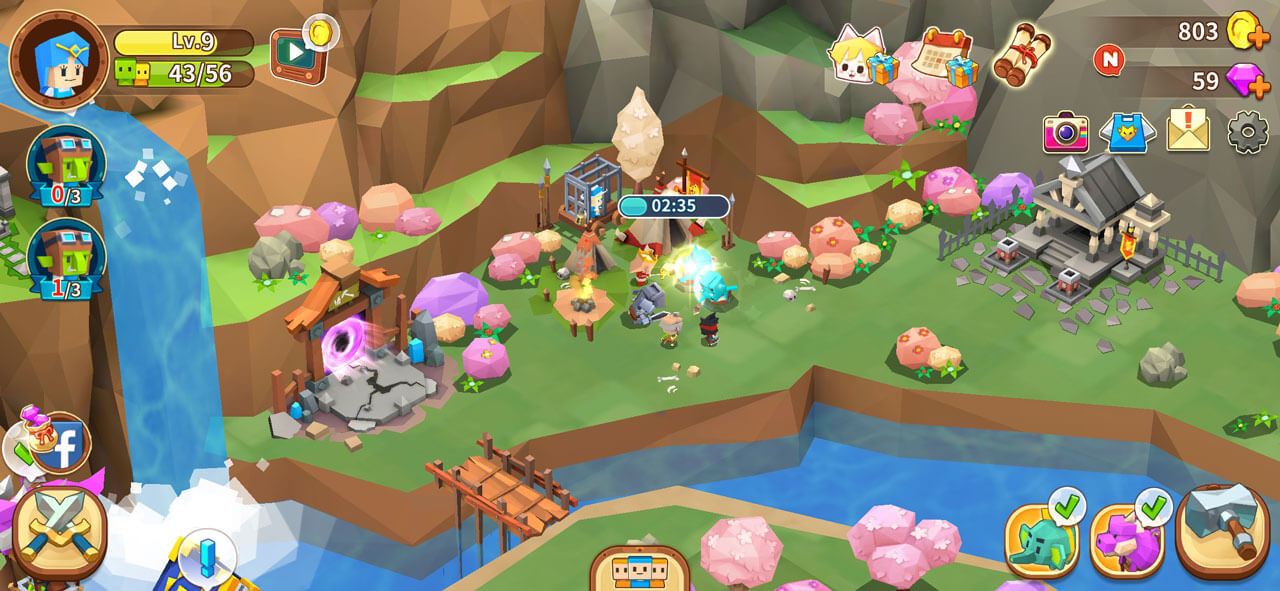Open the settings gear
The height and width of the screenshot is (591, 1280).
(x=1247, y=131)
